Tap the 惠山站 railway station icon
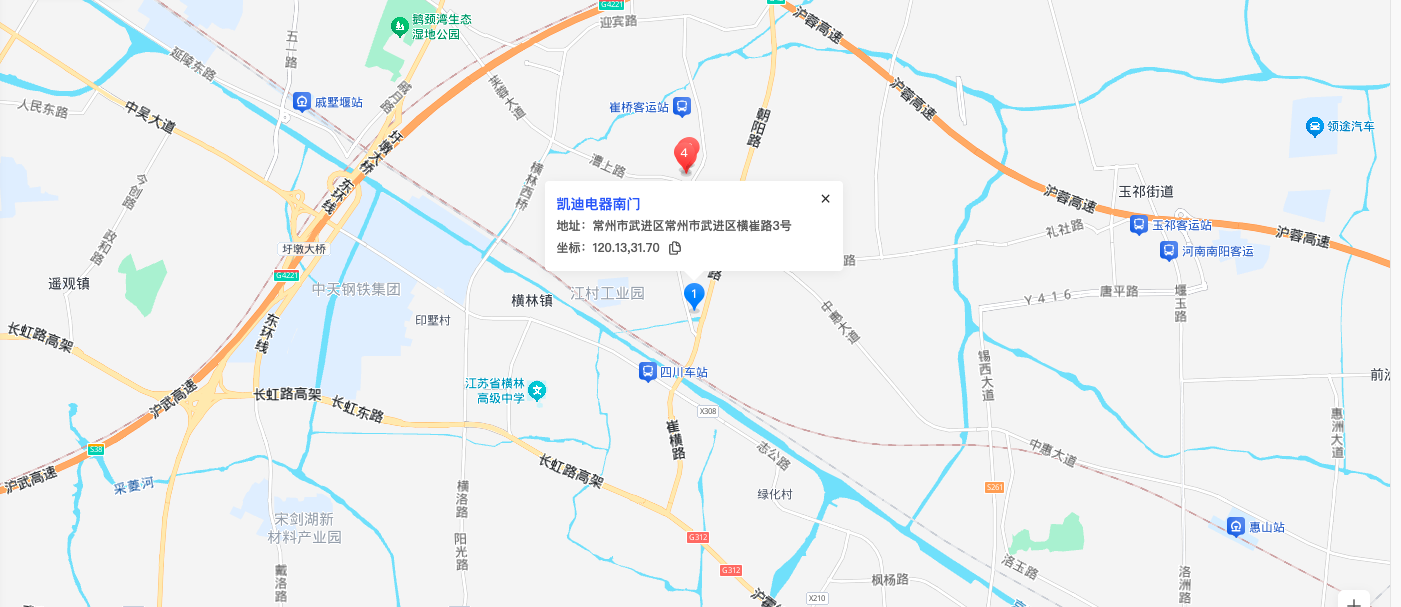 1236,526
